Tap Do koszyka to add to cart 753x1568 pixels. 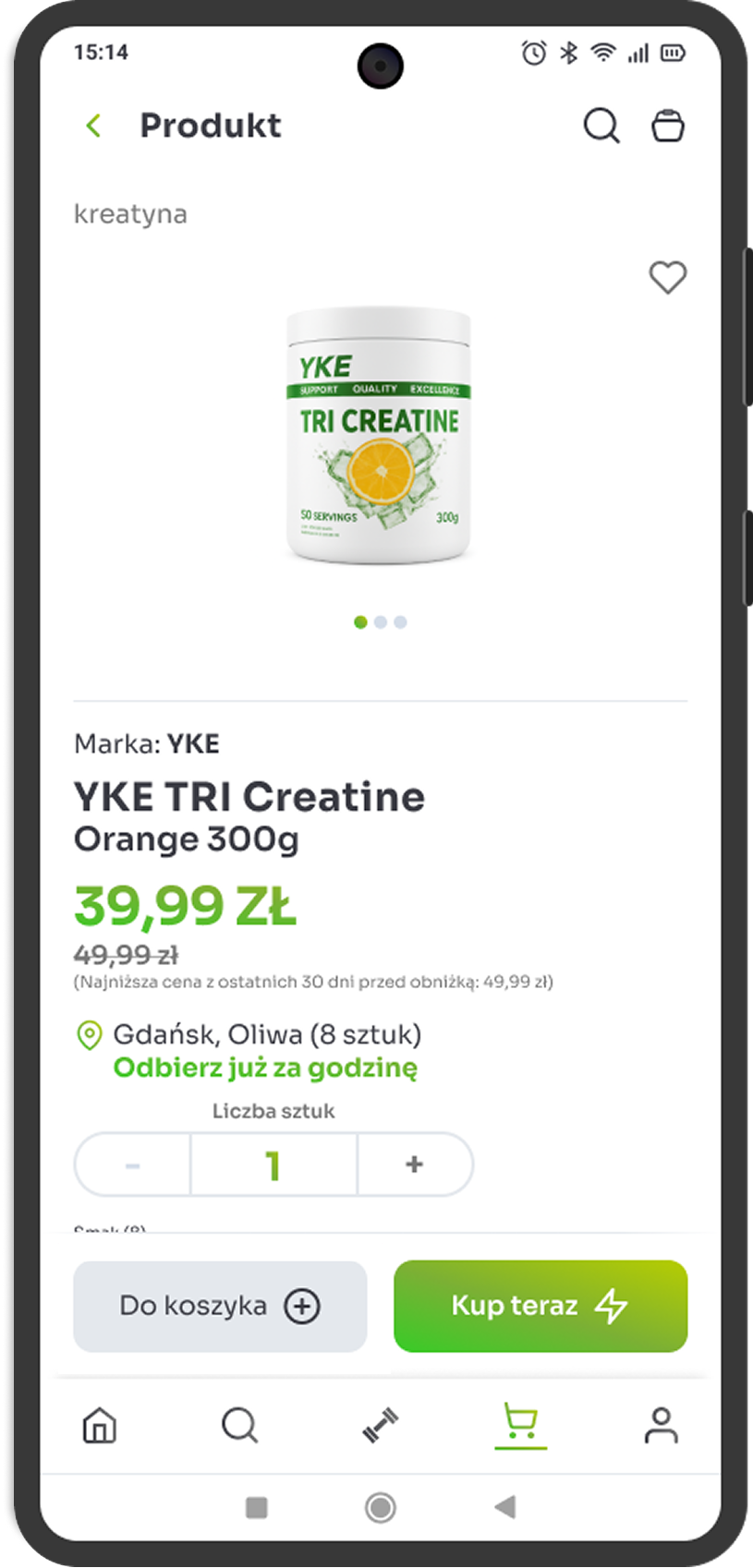tap(220, 1306)
